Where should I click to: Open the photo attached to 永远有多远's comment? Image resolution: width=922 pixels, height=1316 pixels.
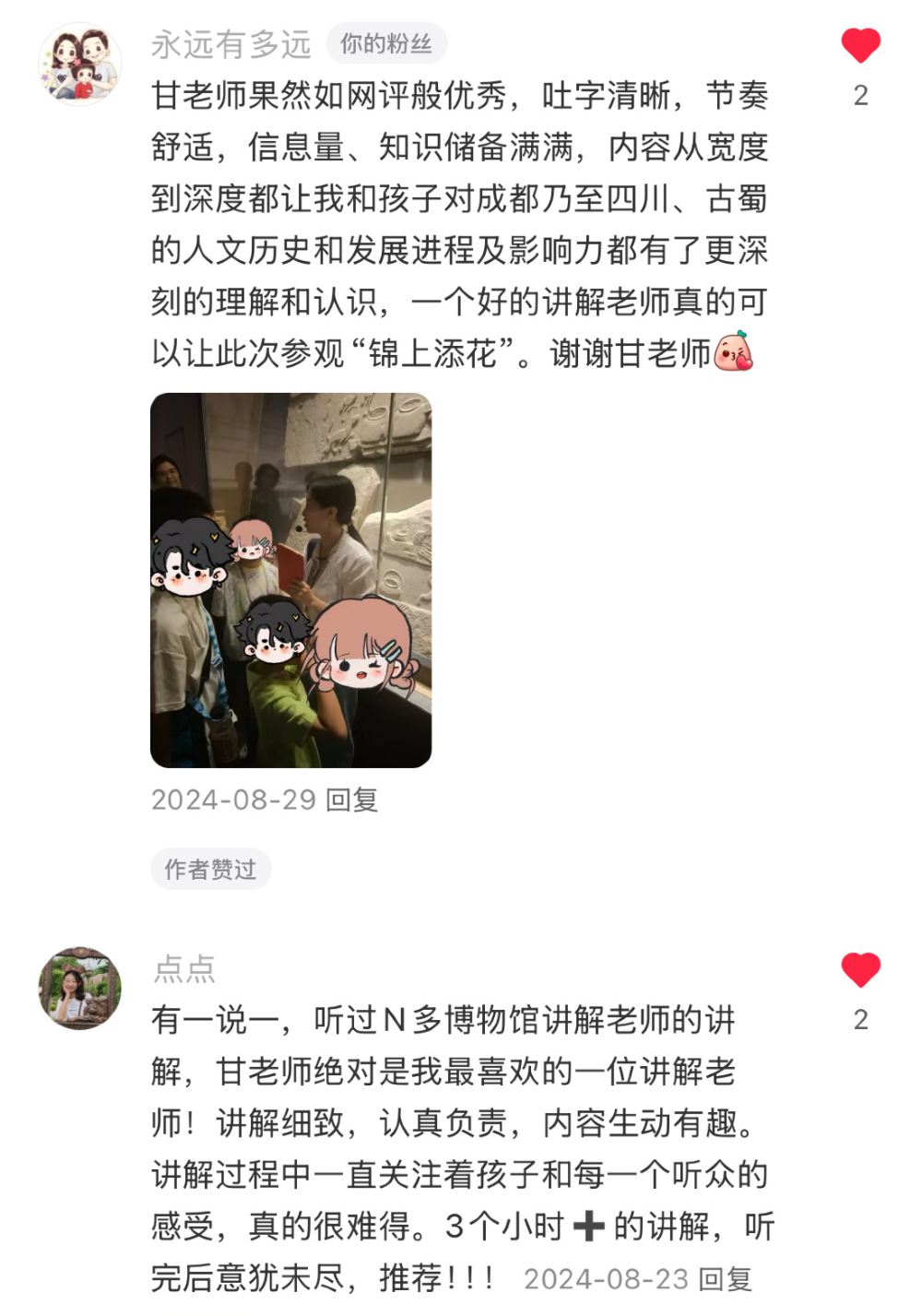(291, 580)
